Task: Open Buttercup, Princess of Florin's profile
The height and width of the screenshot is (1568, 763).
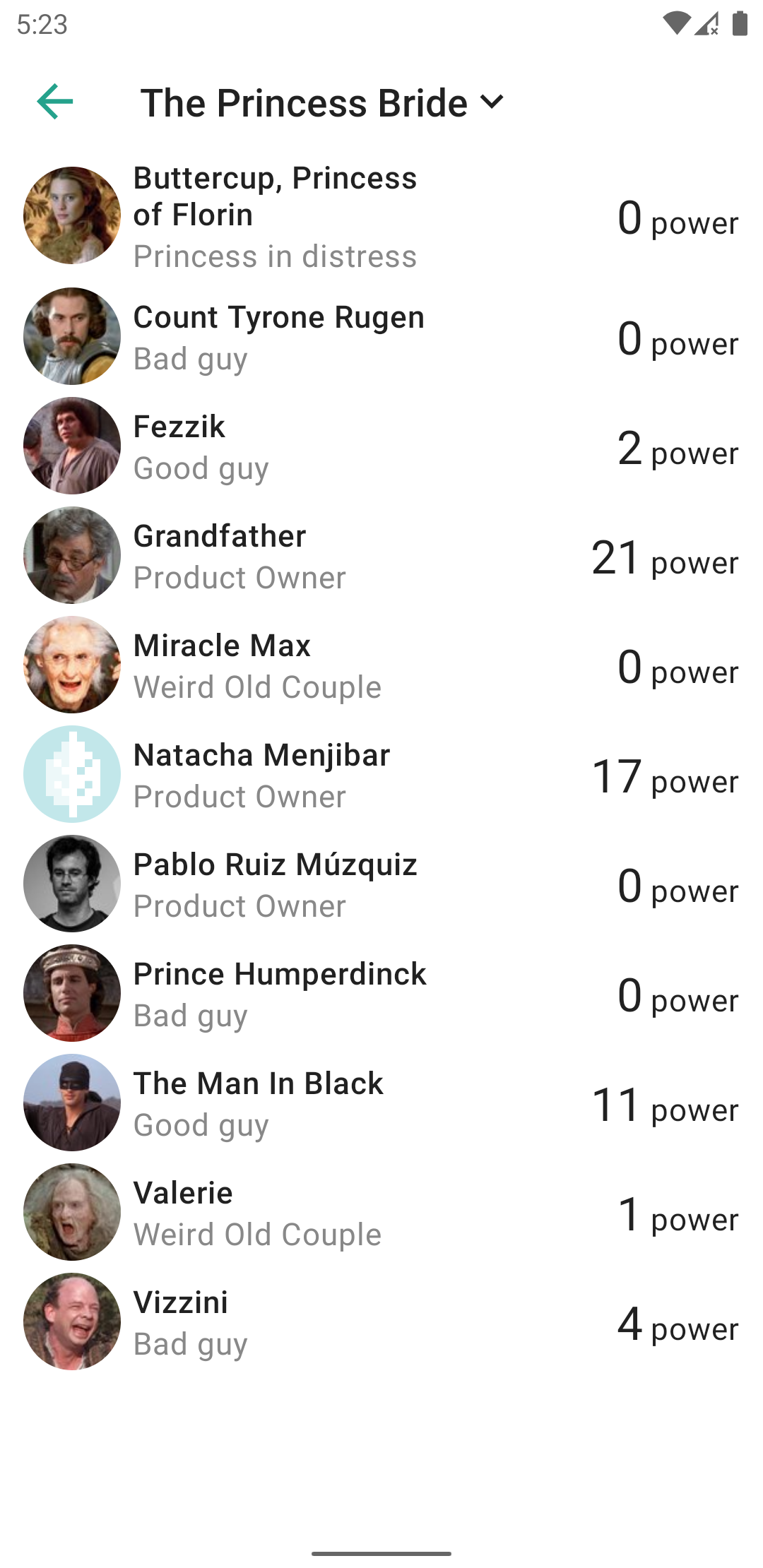Action: click(x=381, y=216)
